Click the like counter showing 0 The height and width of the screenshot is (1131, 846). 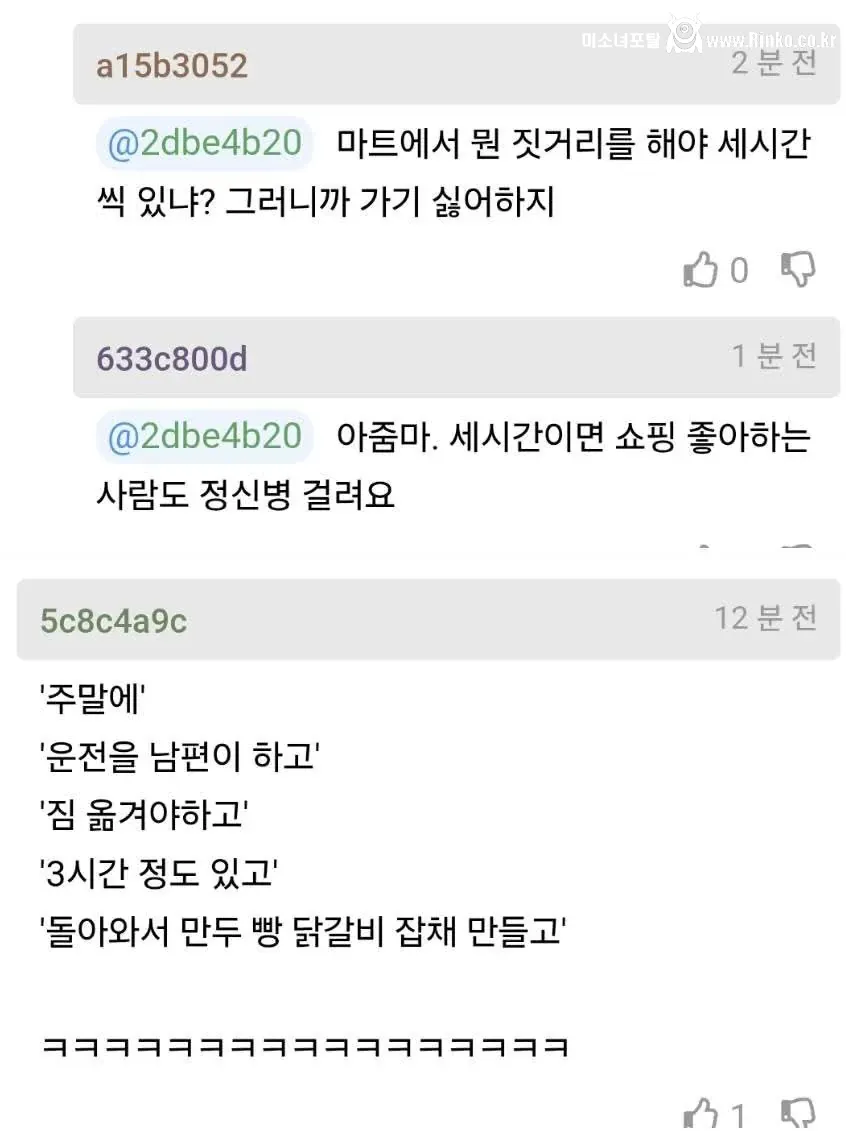(x=740, y=269)
